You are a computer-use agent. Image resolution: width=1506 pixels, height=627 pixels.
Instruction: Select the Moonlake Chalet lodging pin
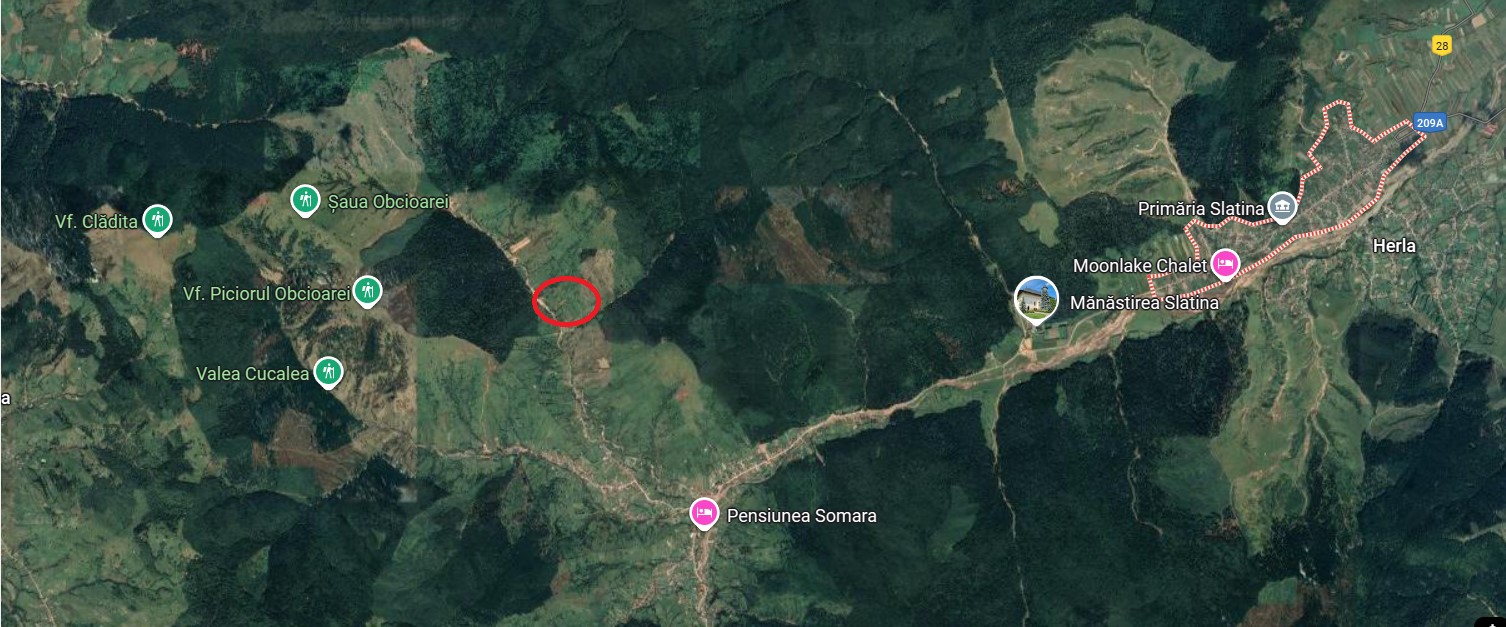pyautogui.click(x=1225, y=264)
